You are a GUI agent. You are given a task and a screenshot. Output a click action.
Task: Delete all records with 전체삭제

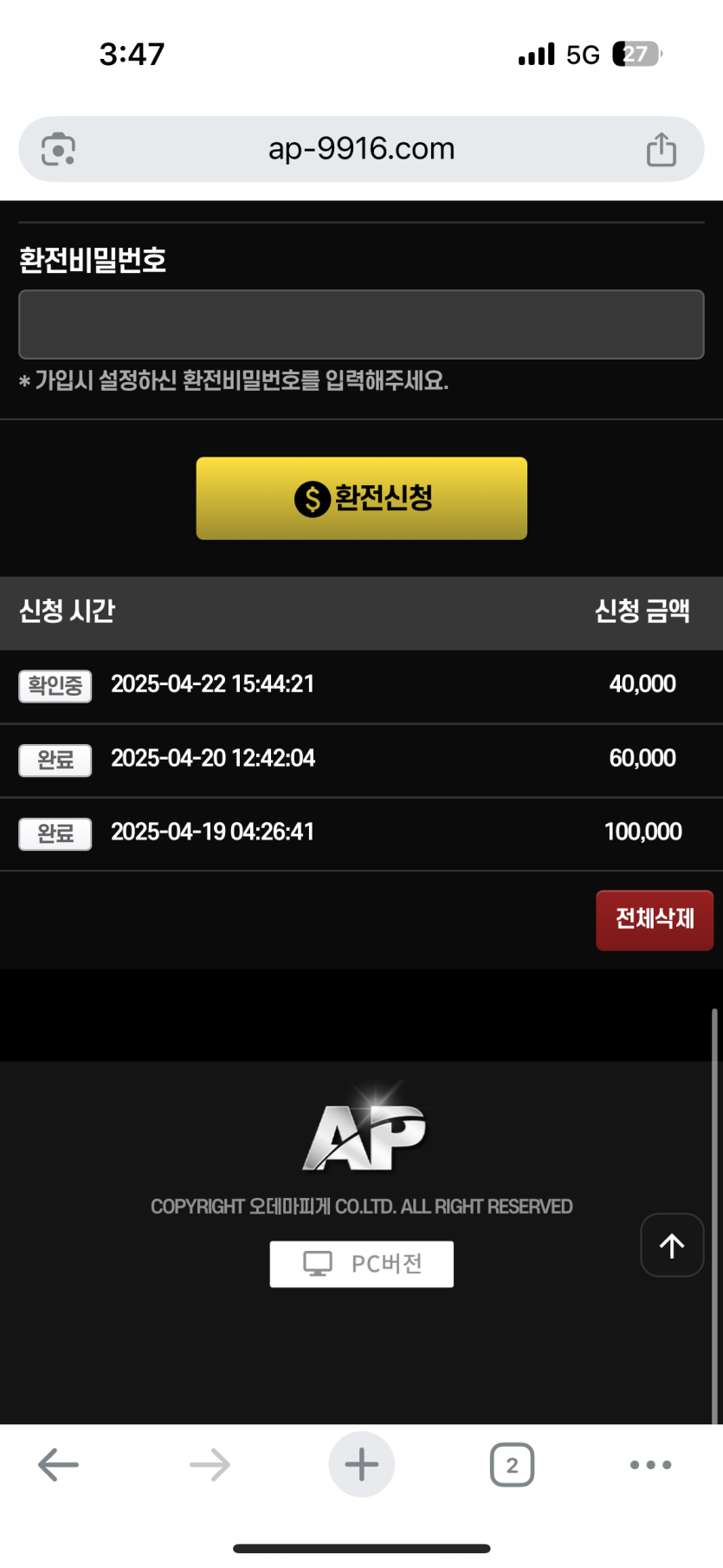point(654,920)
